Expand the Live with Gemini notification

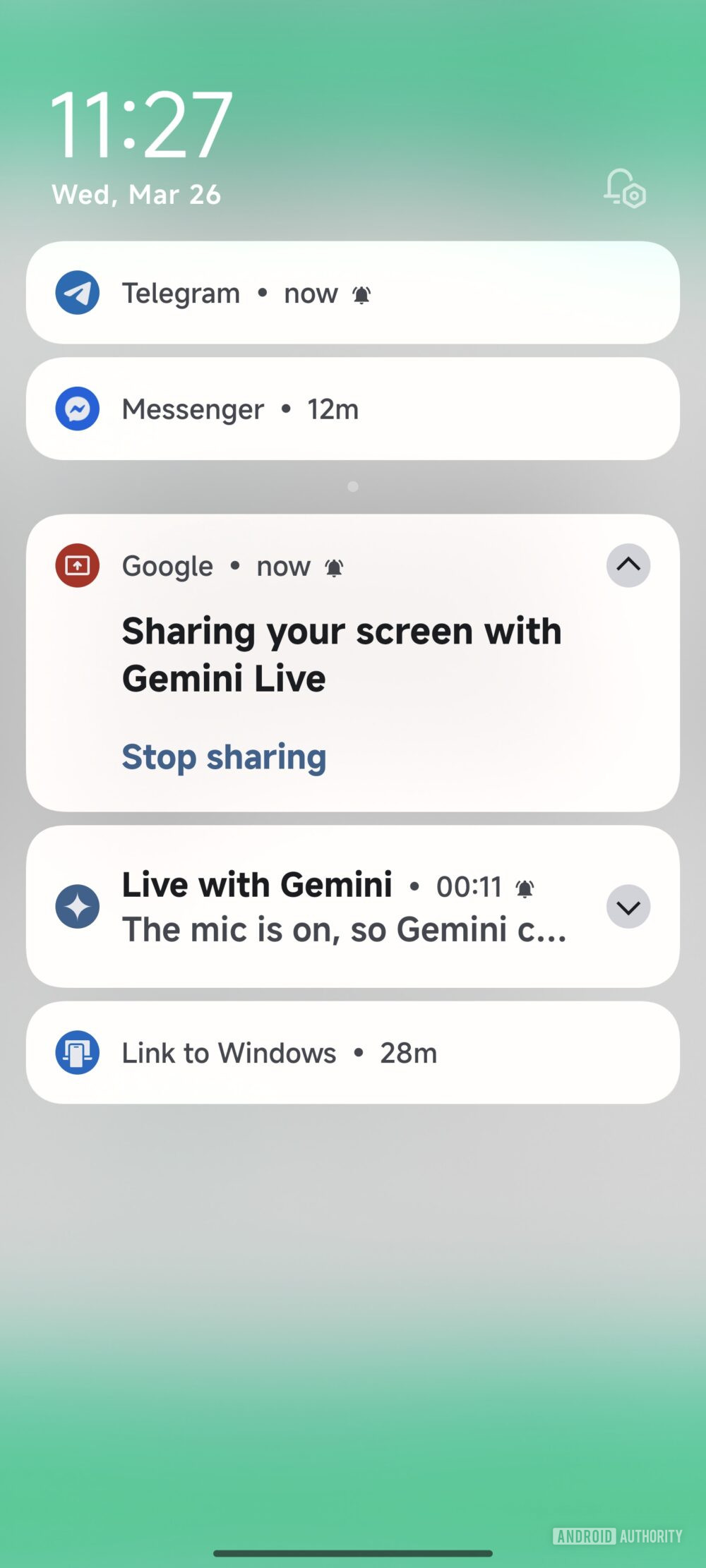pos(628,906)
